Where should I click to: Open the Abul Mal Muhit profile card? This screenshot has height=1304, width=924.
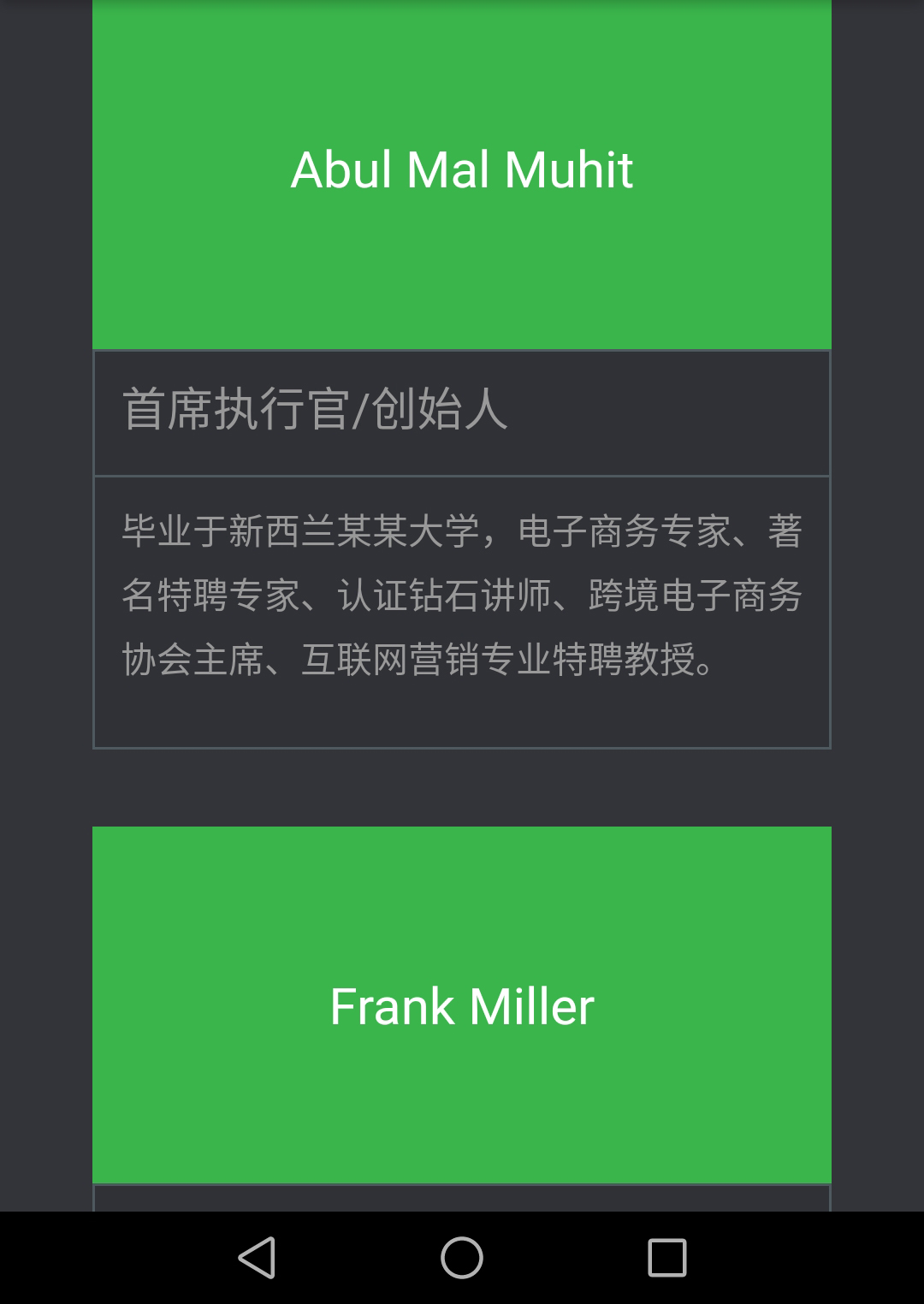(462, 169)
